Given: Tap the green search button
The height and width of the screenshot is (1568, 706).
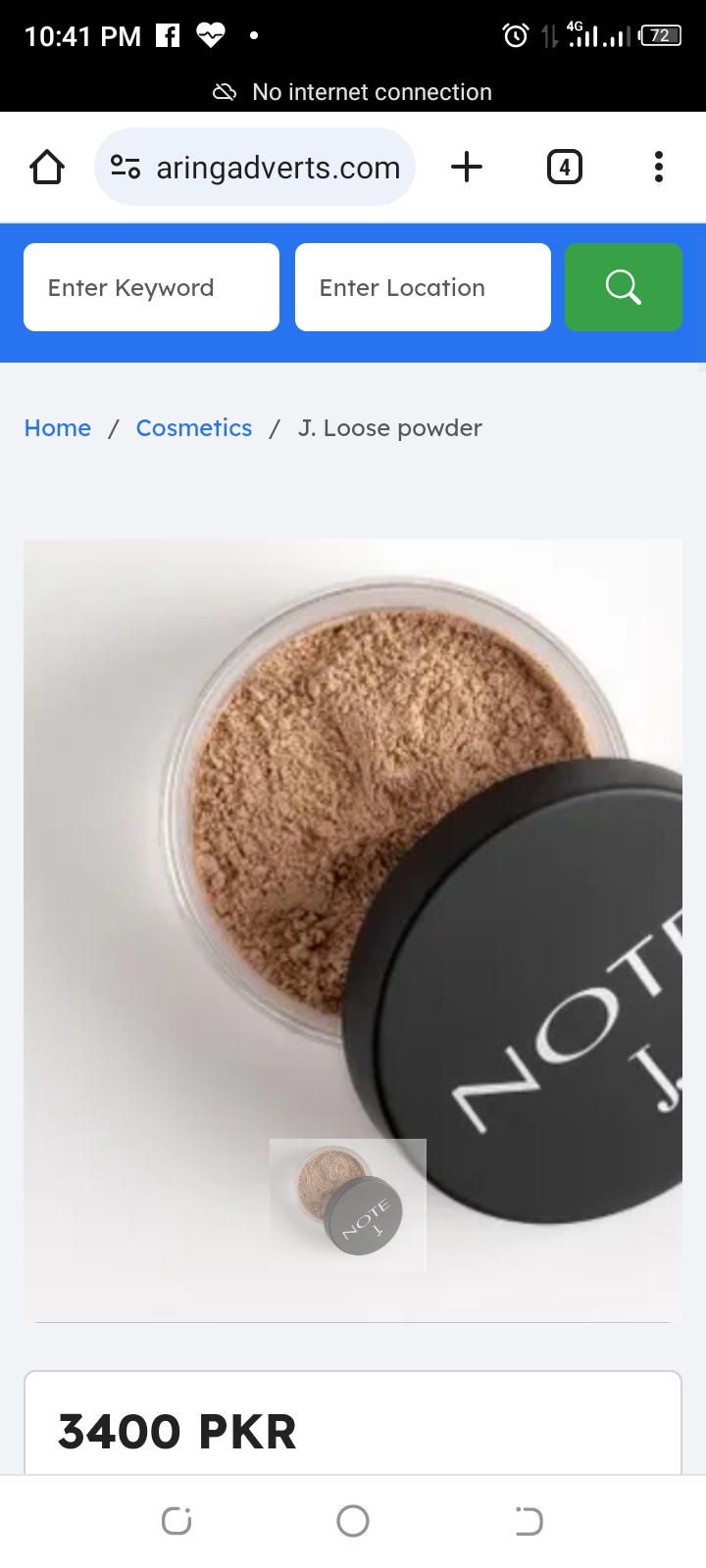Looking at the screenshot, I should 623,287.
